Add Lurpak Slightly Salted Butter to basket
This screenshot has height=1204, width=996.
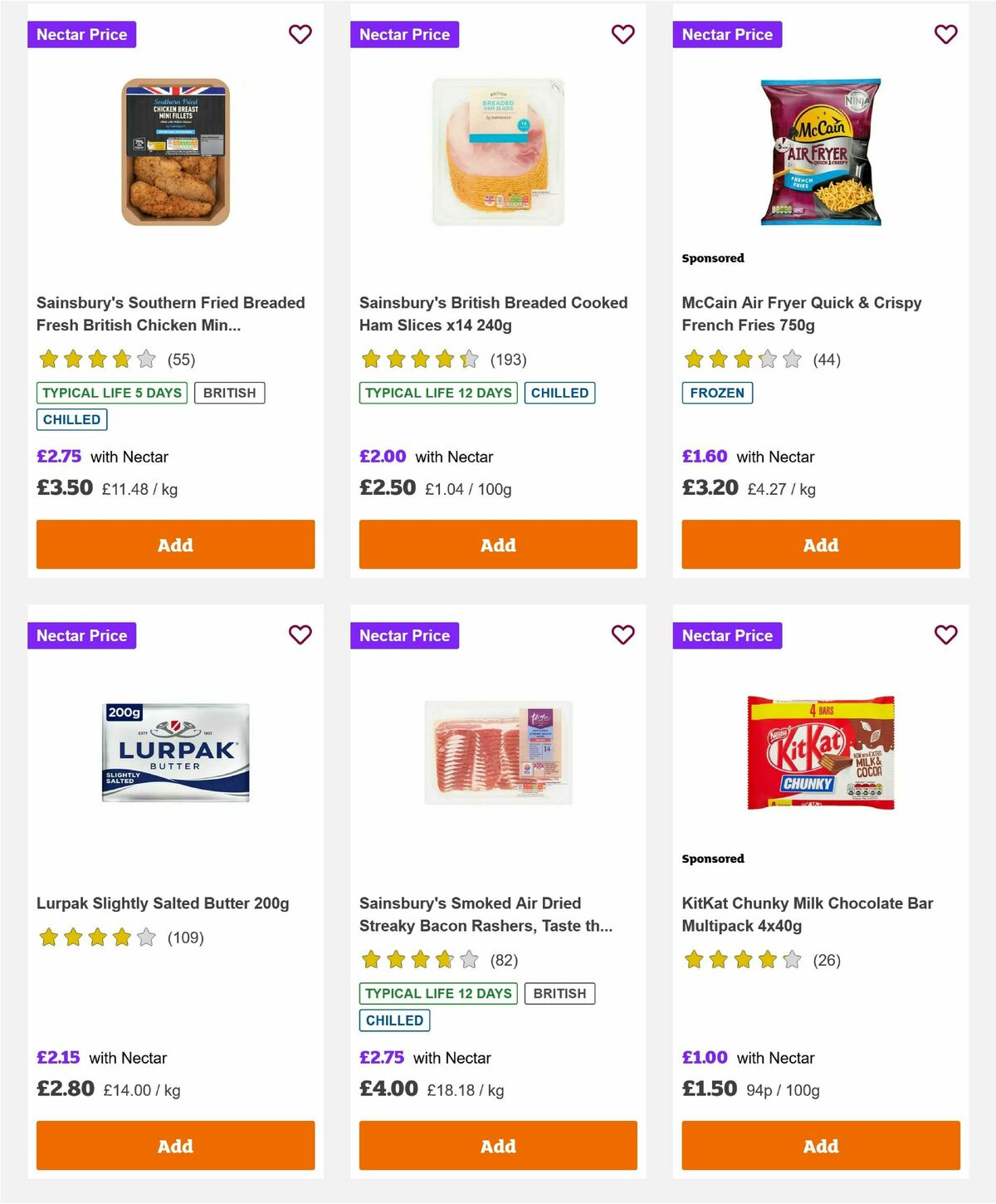pyautogui.click(x=174, y=1146)
